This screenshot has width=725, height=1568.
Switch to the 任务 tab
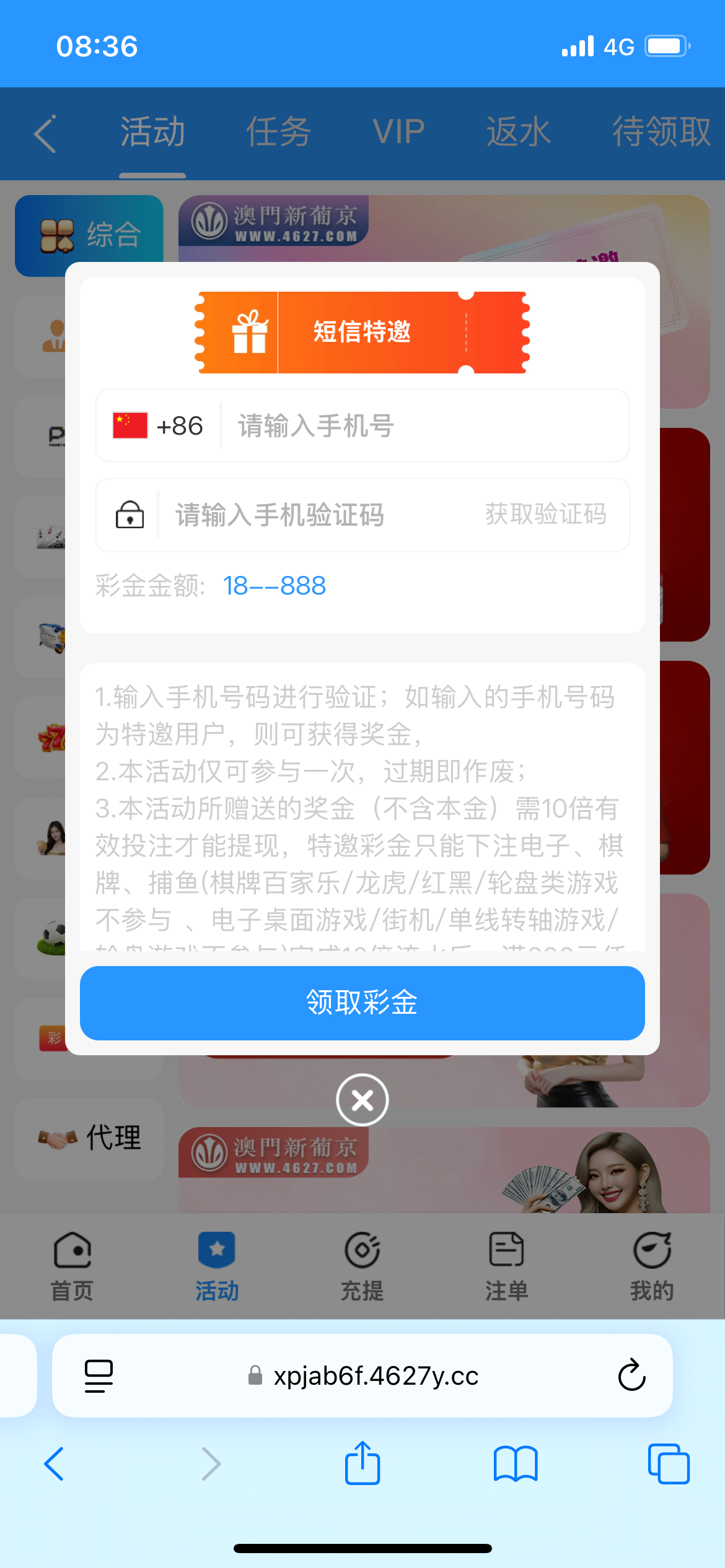[278, 132]
